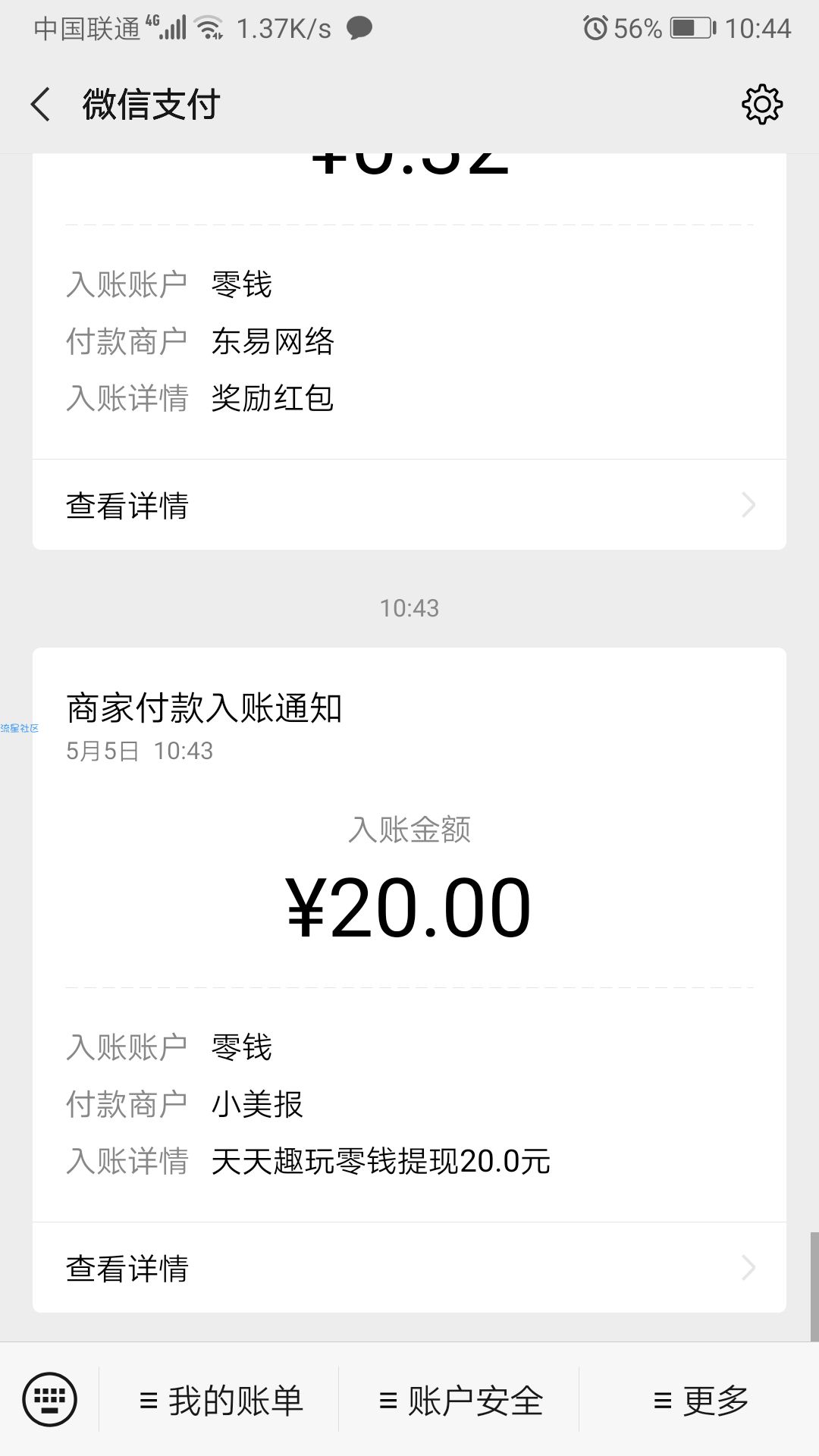Open the ¥20.00 商家付款入账通知 card
This screenshot has width=819, height=1456.
pyautogui.click(x=409, y=934)
